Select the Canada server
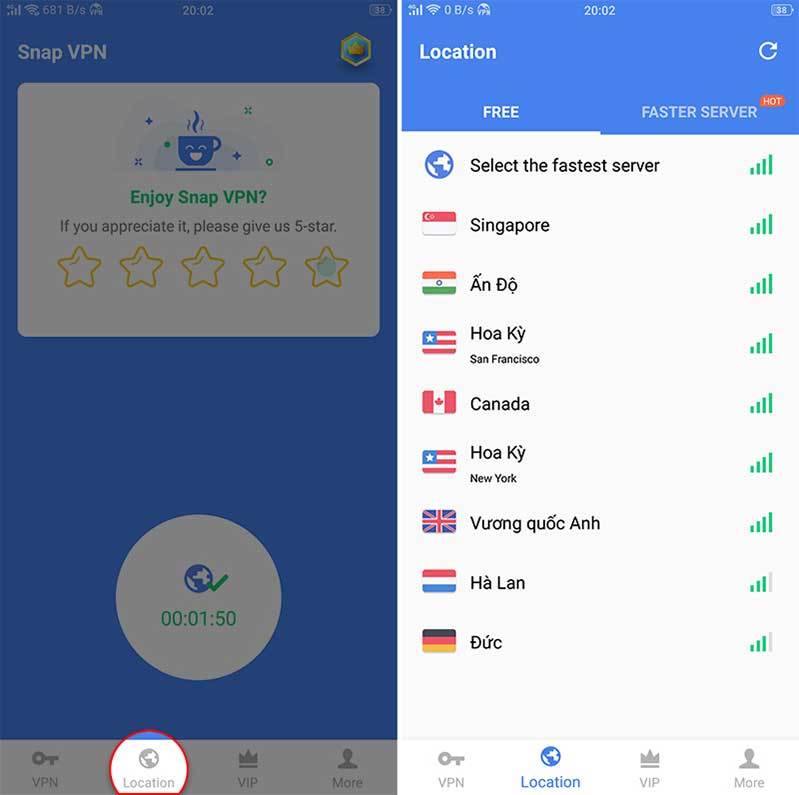This screenshot has height=795, width=799. (500, 404)
